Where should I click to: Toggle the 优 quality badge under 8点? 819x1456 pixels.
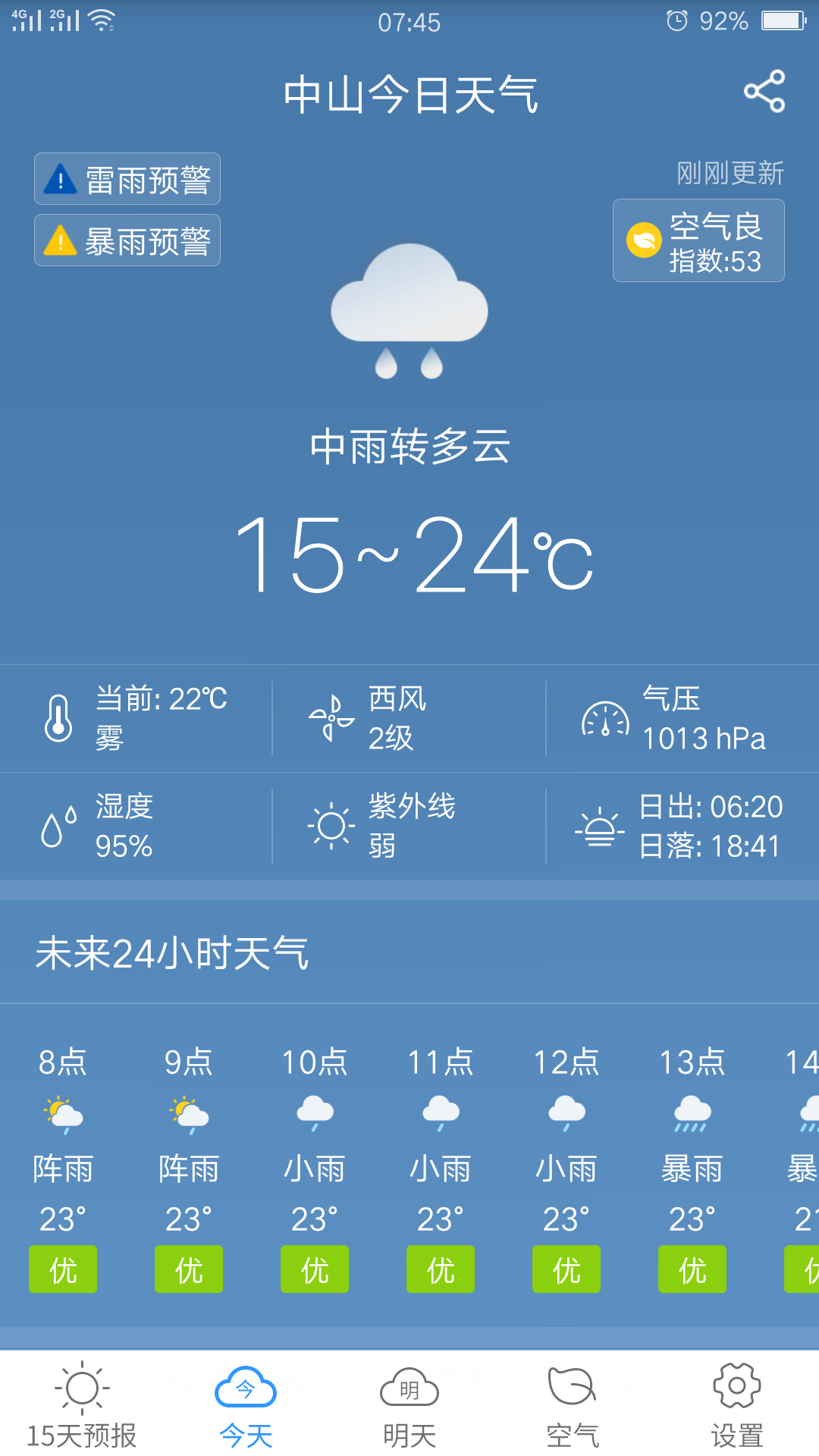click(63, 1269)
